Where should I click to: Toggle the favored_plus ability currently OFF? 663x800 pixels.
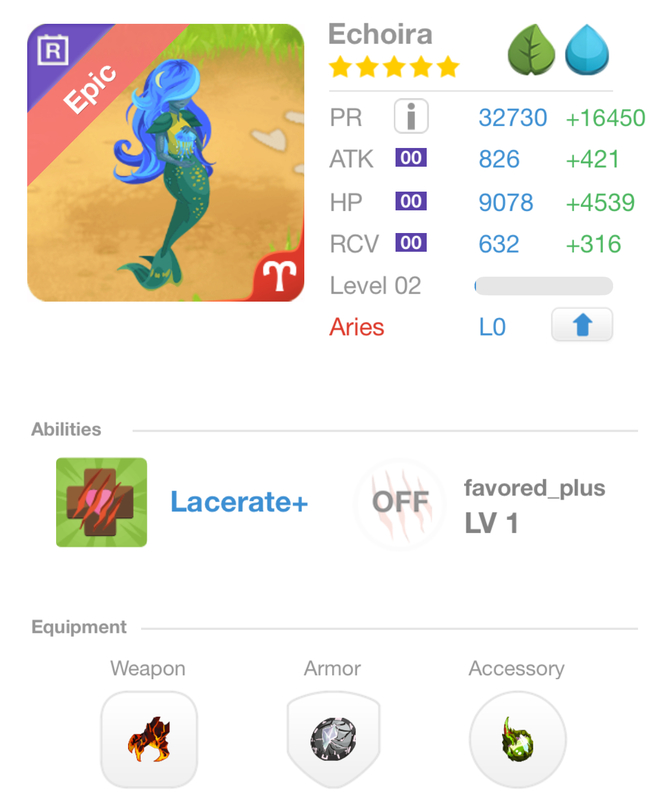[x=400, y=502]
